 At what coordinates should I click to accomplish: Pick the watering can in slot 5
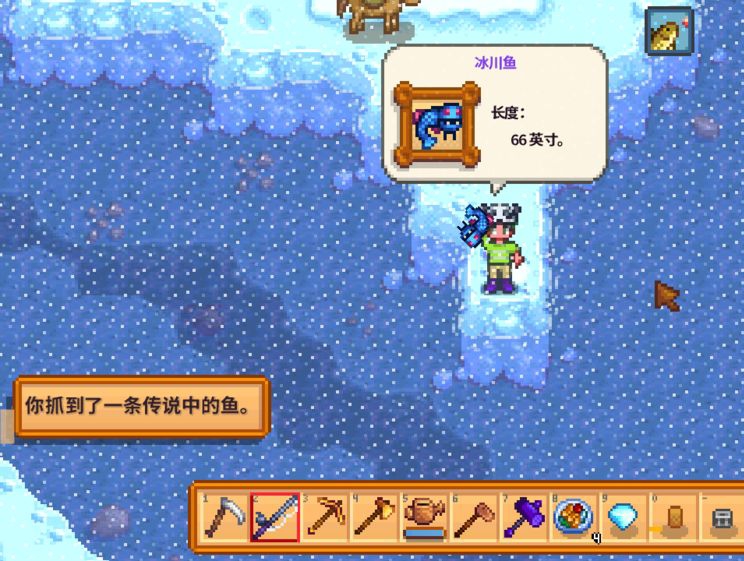(x=424, y=517)
